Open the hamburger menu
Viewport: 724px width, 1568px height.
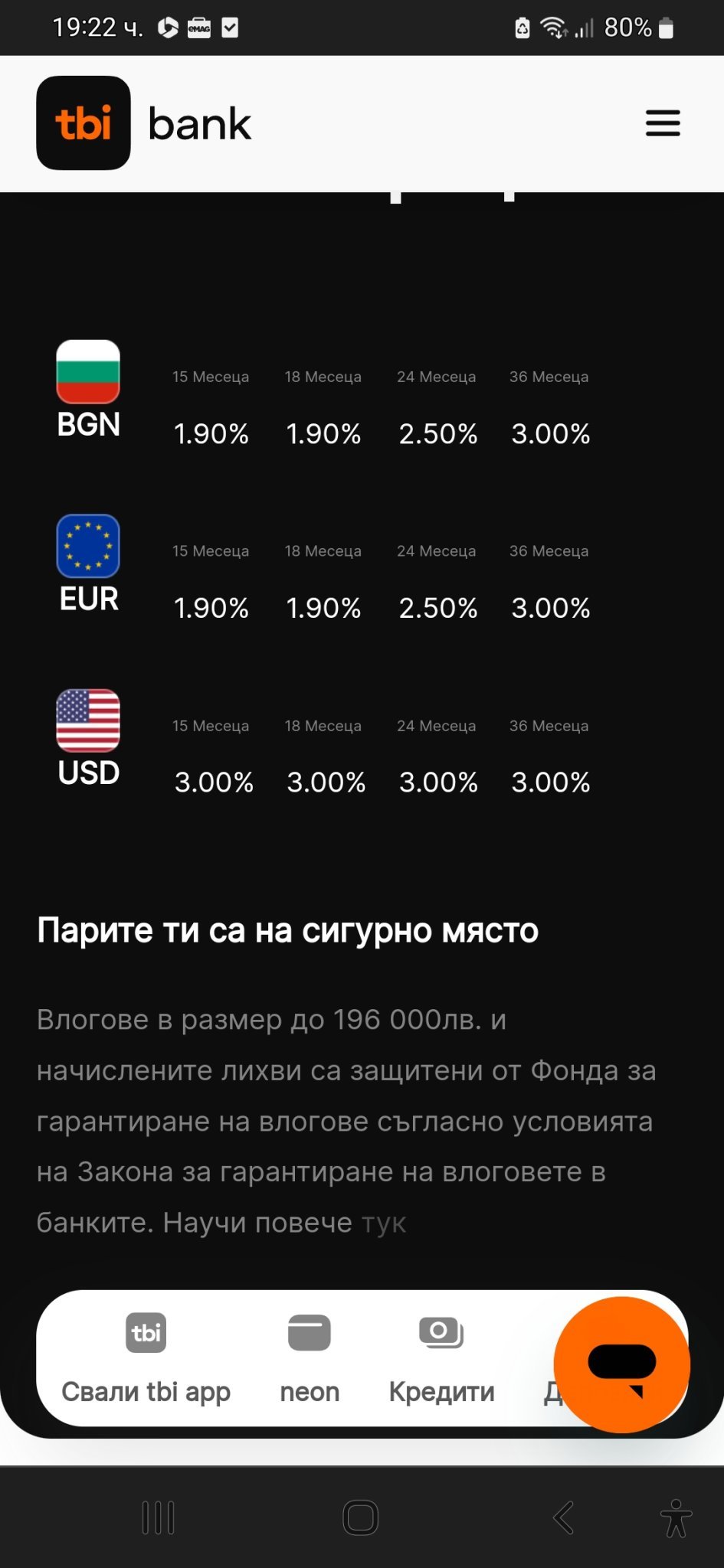coord(663,123)
